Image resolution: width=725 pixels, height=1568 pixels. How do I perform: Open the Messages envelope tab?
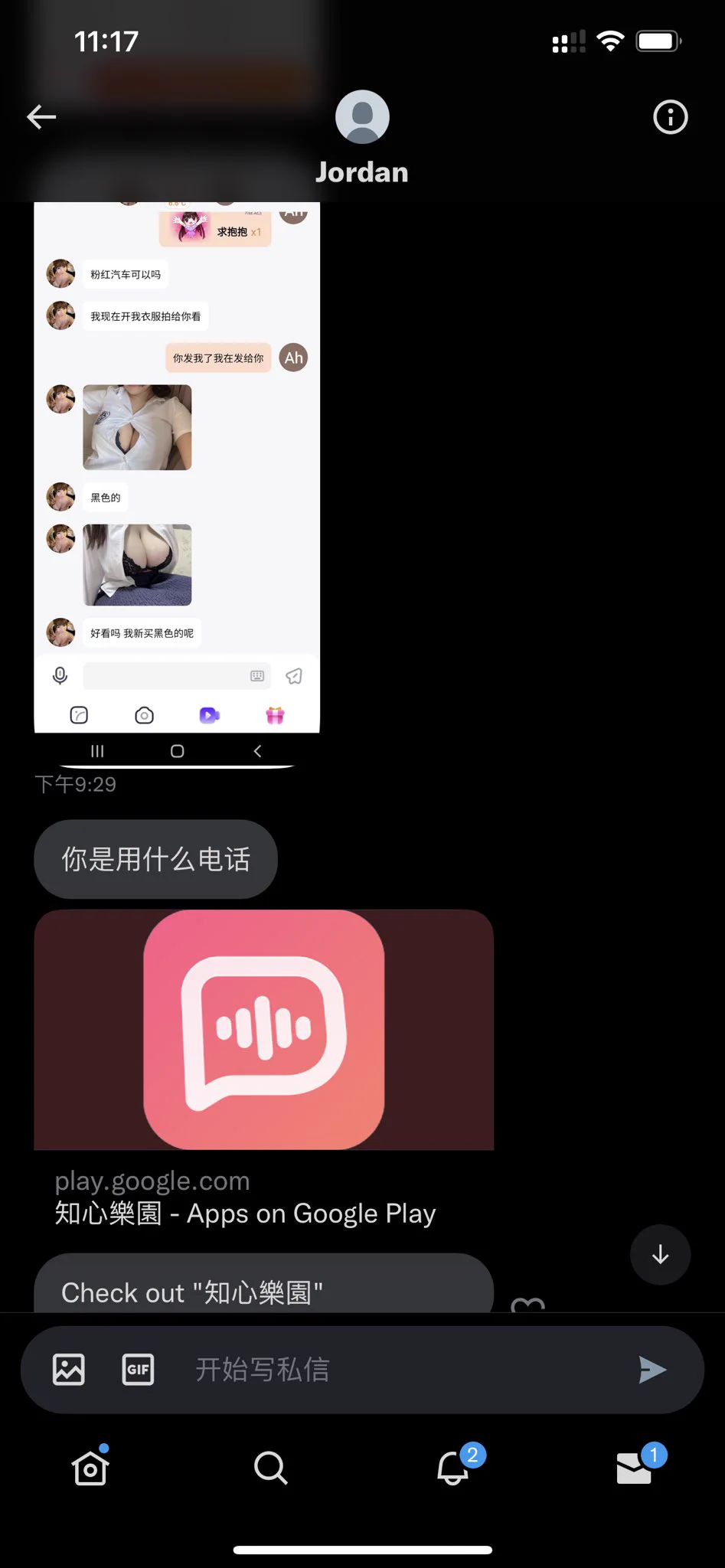(635, 1467)
